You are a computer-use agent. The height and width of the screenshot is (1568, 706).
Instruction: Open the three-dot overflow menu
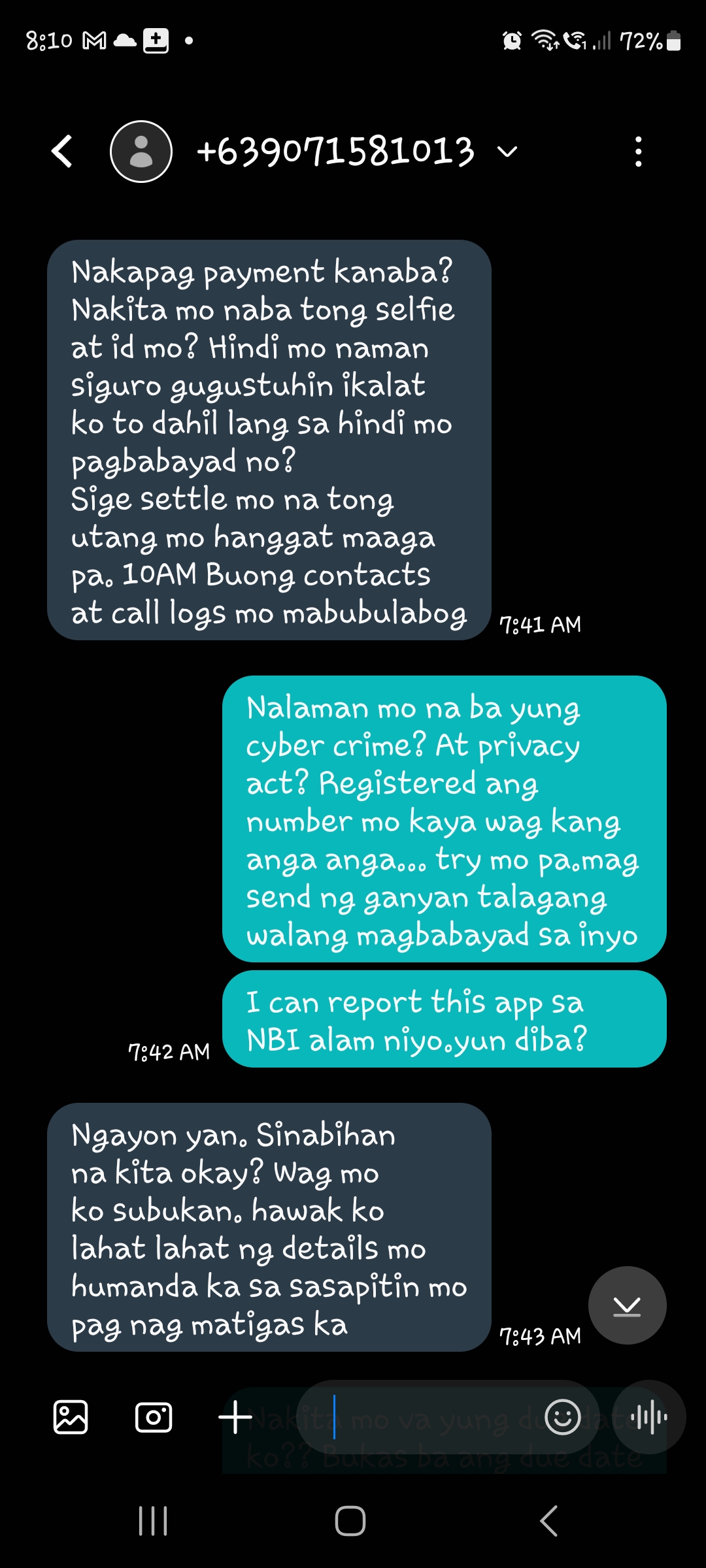point(639,152)
